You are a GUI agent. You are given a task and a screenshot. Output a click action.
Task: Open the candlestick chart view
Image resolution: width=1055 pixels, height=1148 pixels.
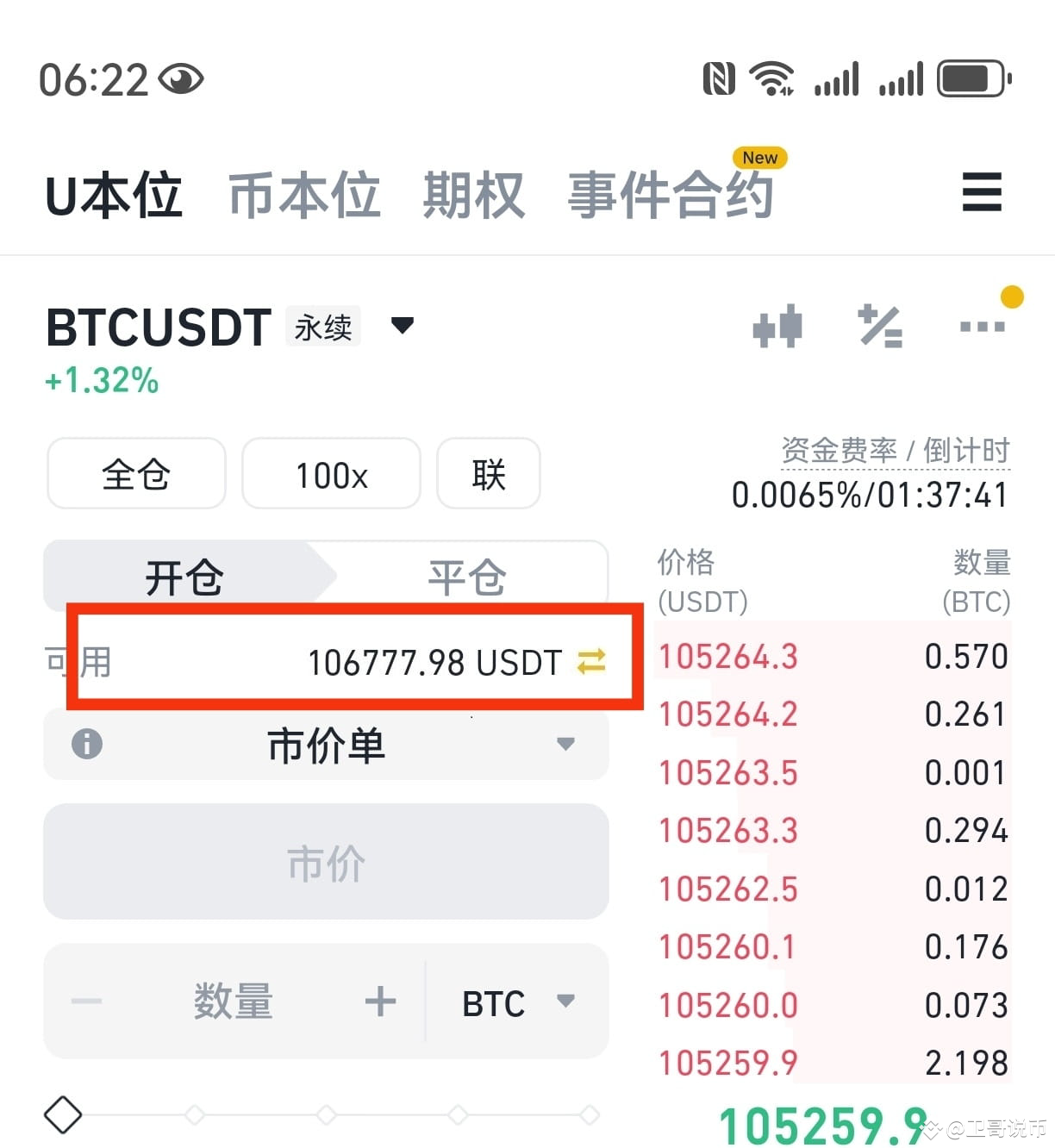(777, 327)
